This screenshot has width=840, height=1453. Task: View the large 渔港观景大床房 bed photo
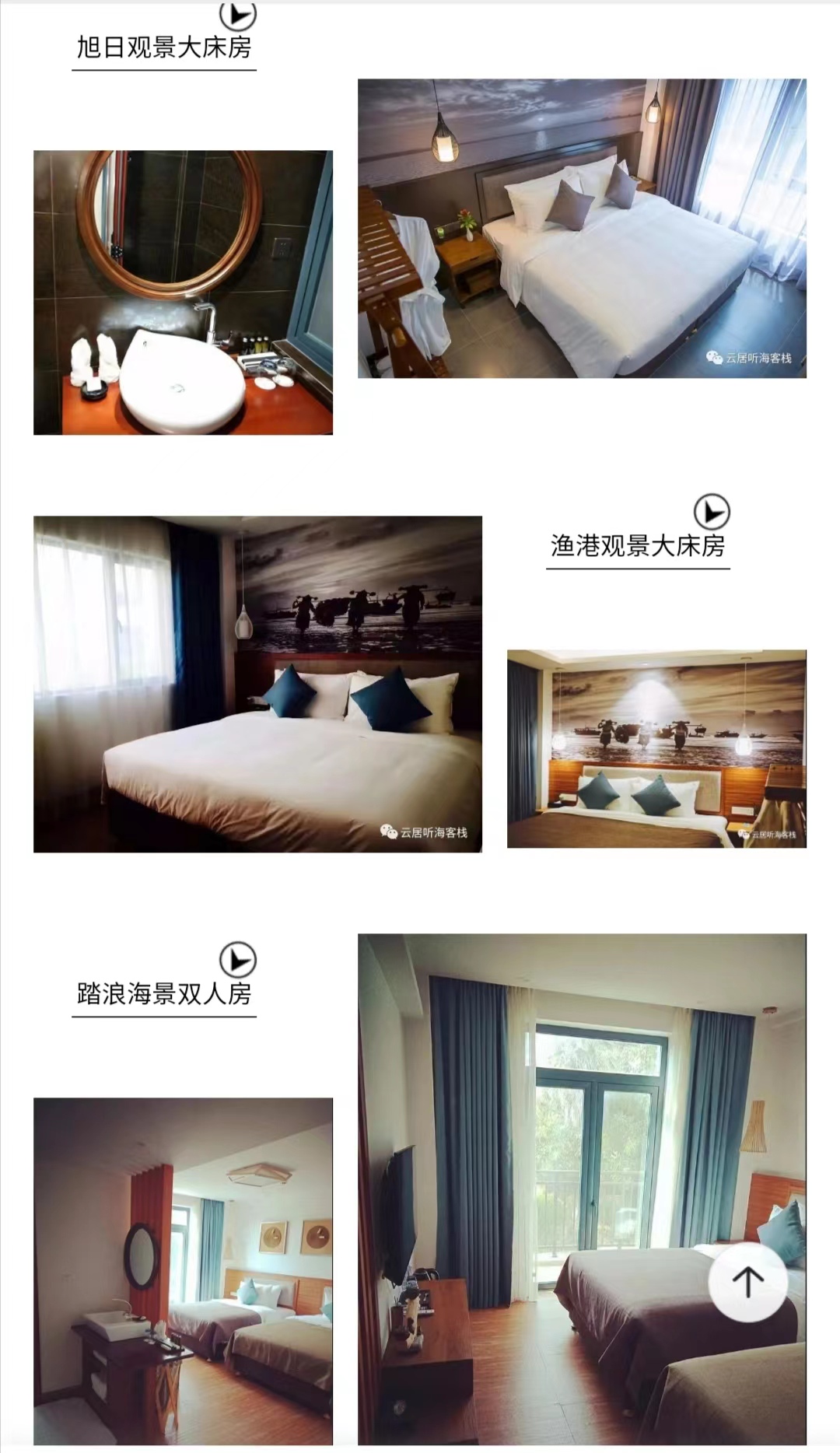257,684
